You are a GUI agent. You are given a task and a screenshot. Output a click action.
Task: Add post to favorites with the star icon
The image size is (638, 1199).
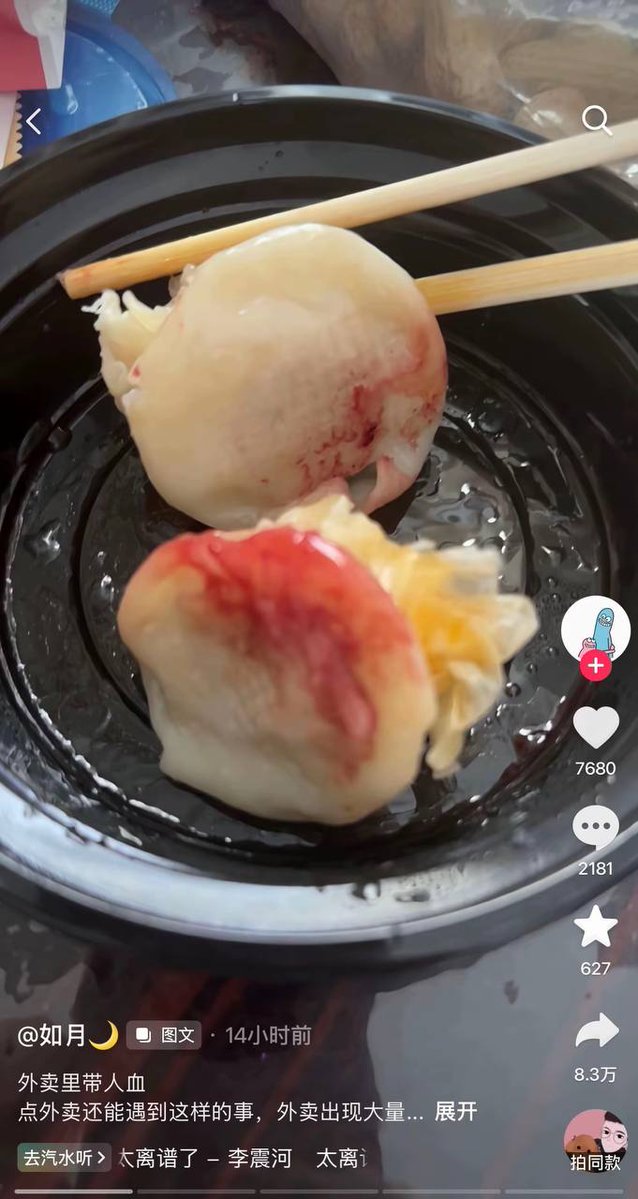pyautogui.click(x=596, y=926)
